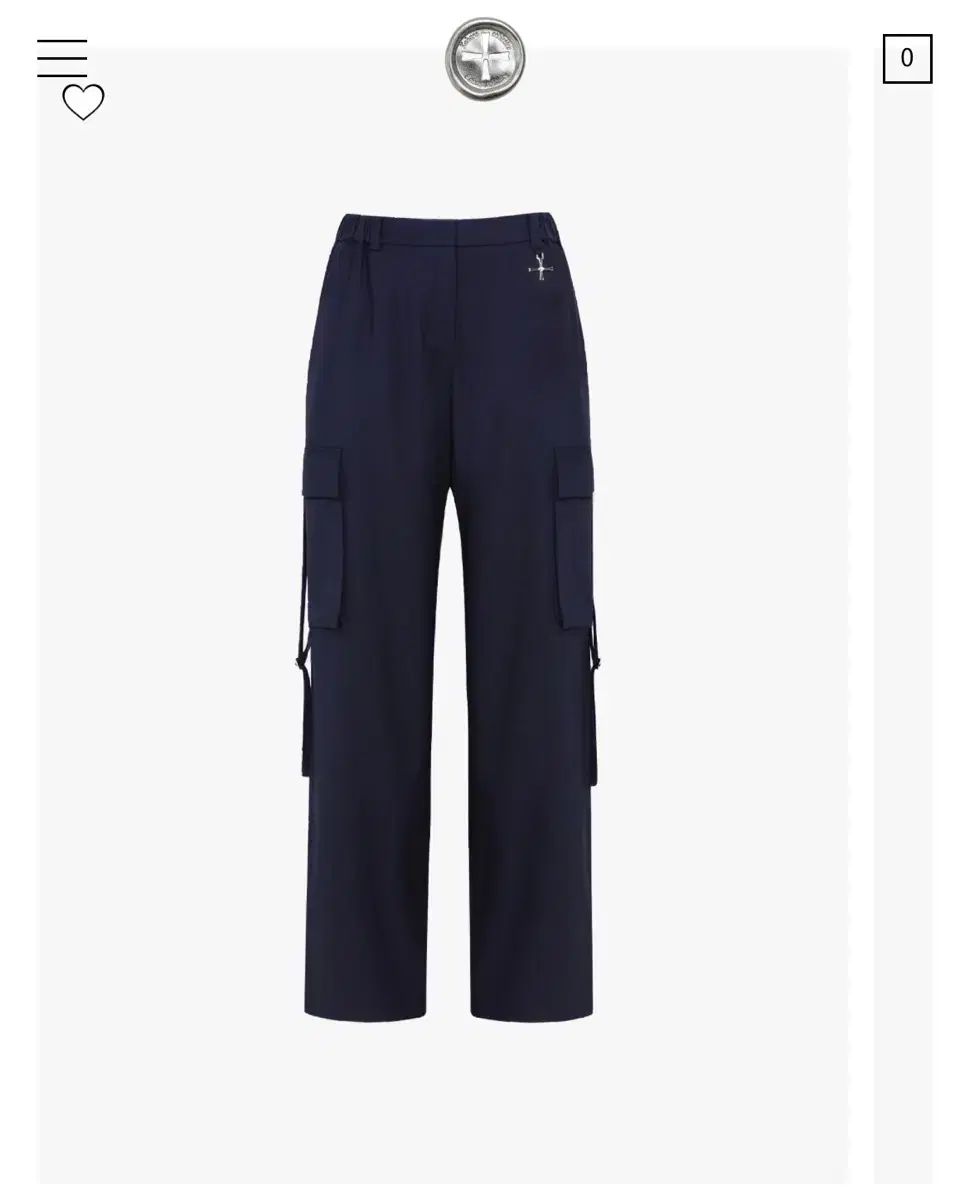970x1200 pixels.
Task: Open the hamburger menu
Action: (x=62, y=58)
